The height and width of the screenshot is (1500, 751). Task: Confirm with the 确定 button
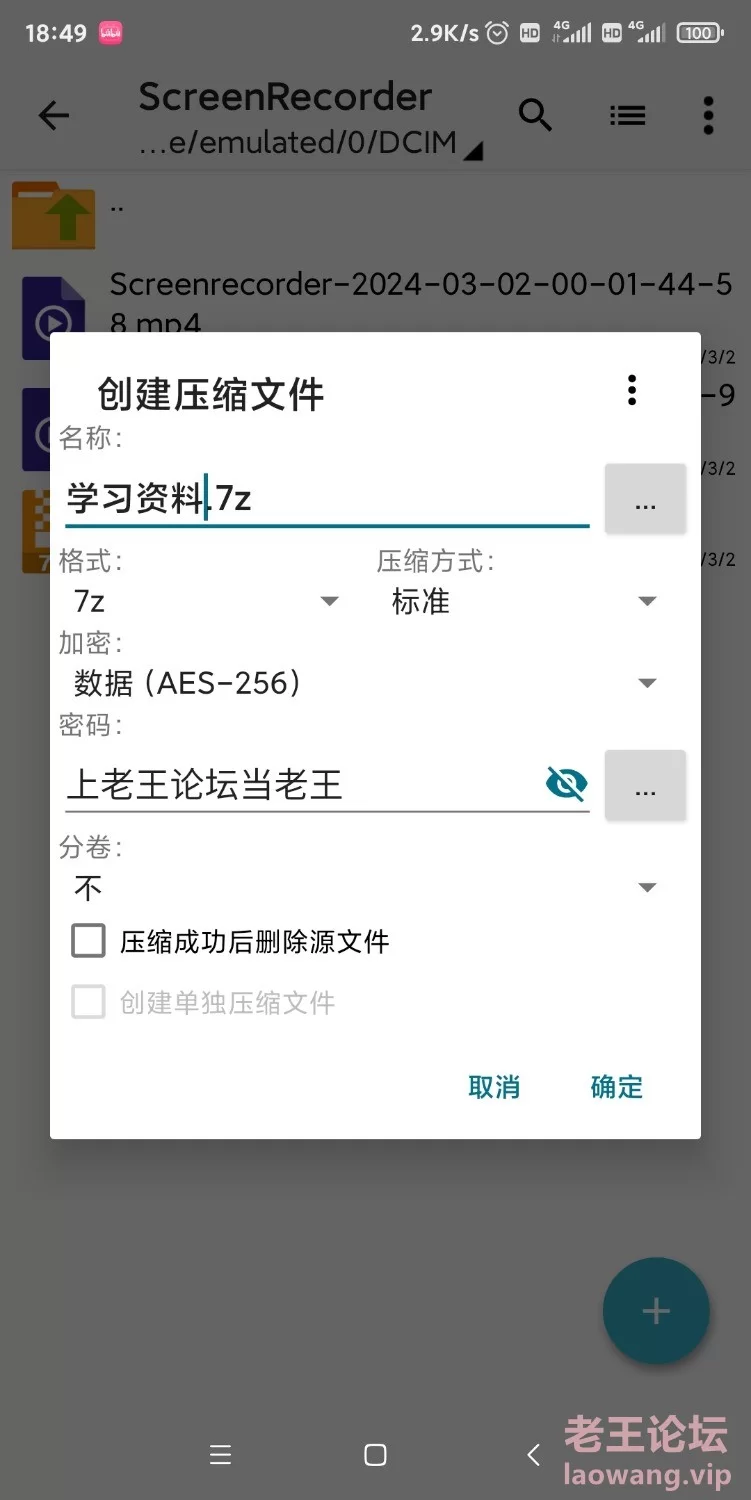click(617, 1087)
